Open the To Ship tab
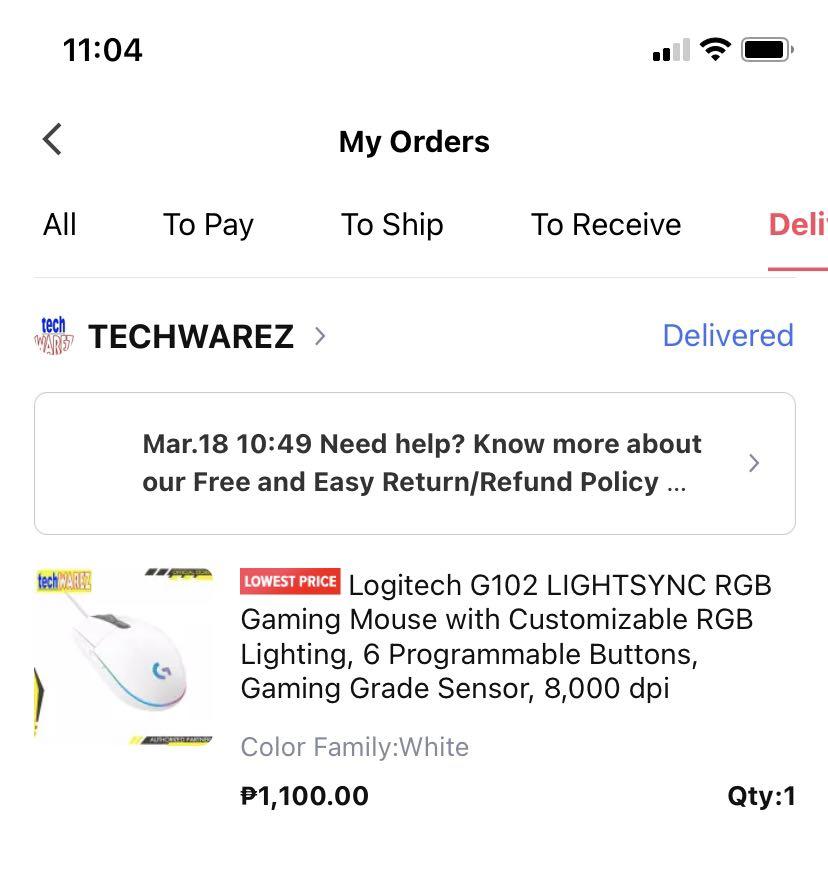Image resolution: width=828 pixels, height=874 pixels. tap(391, 224)
